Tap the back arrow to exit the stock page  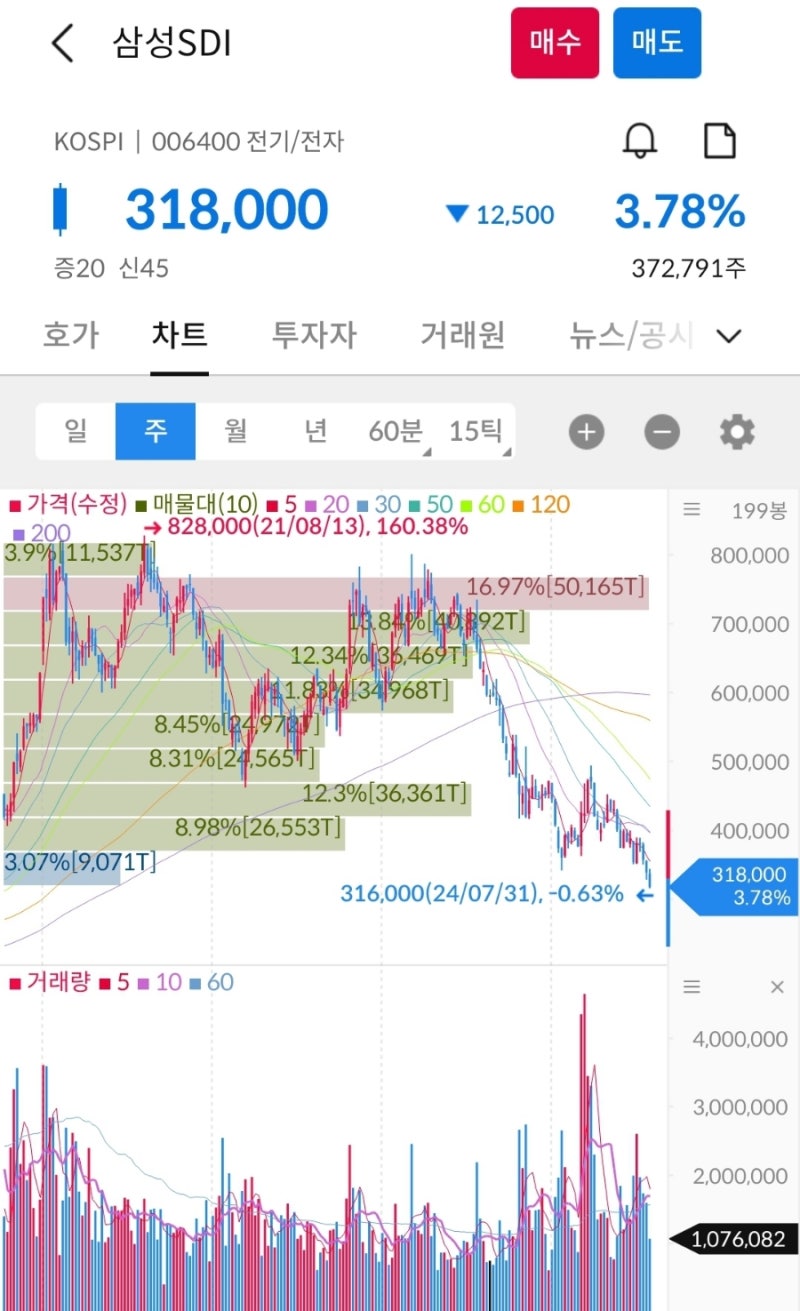click(x=60, y=43)
